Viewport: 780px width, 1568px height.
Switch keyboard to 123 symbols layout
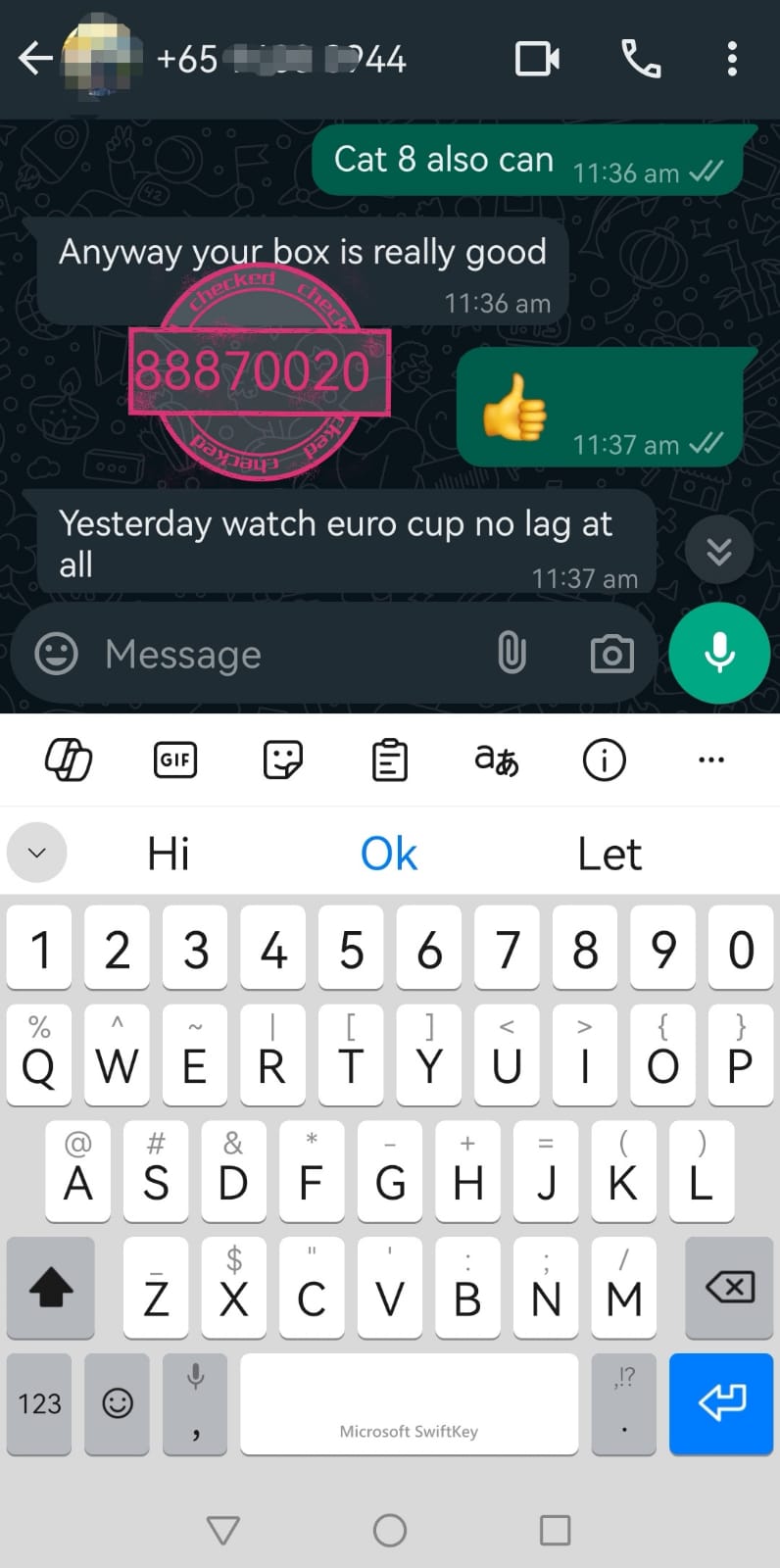[x=39, y=1403]
